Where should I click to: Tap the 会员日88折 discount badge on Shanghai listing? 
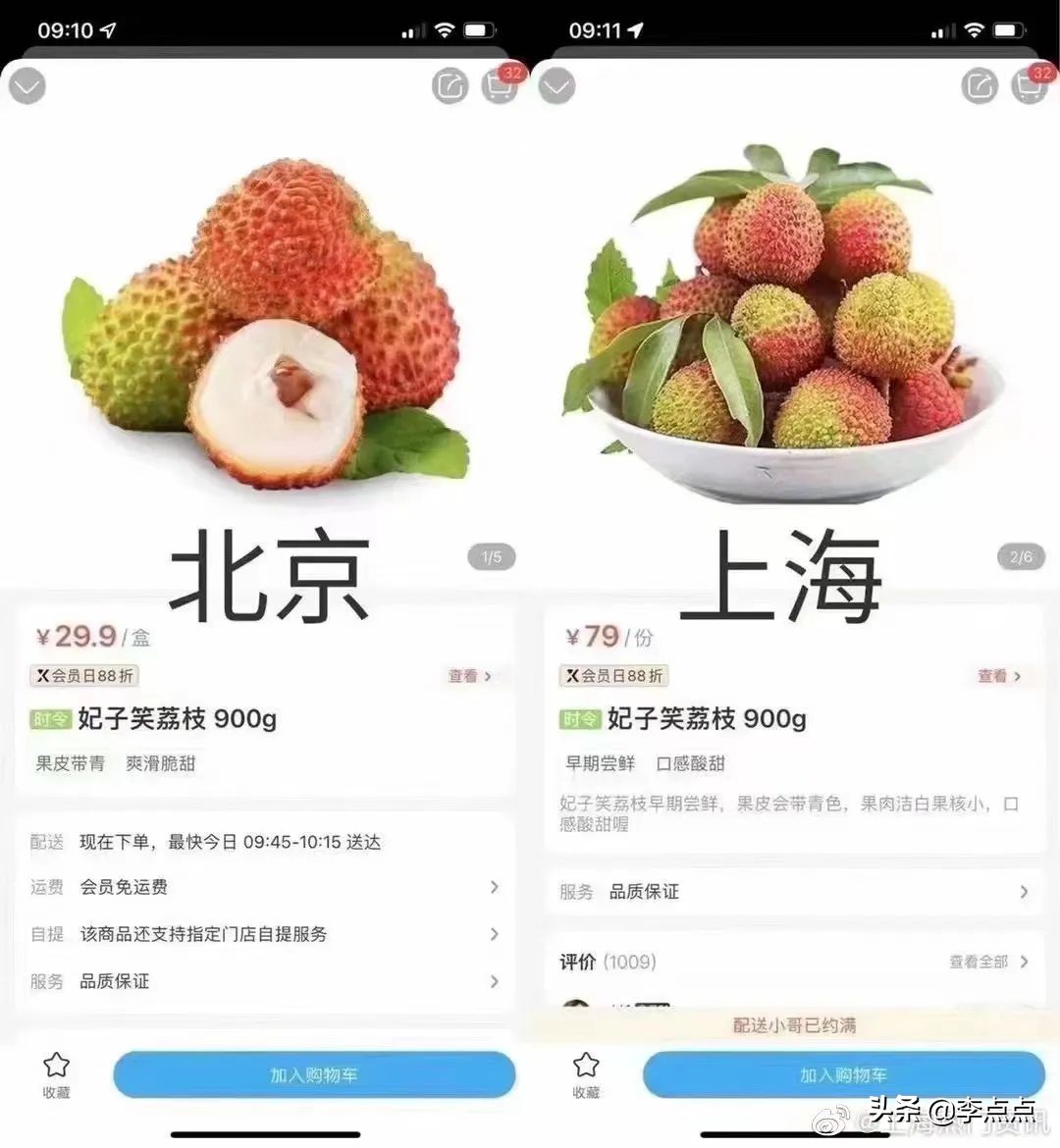[x=613, y=675]
